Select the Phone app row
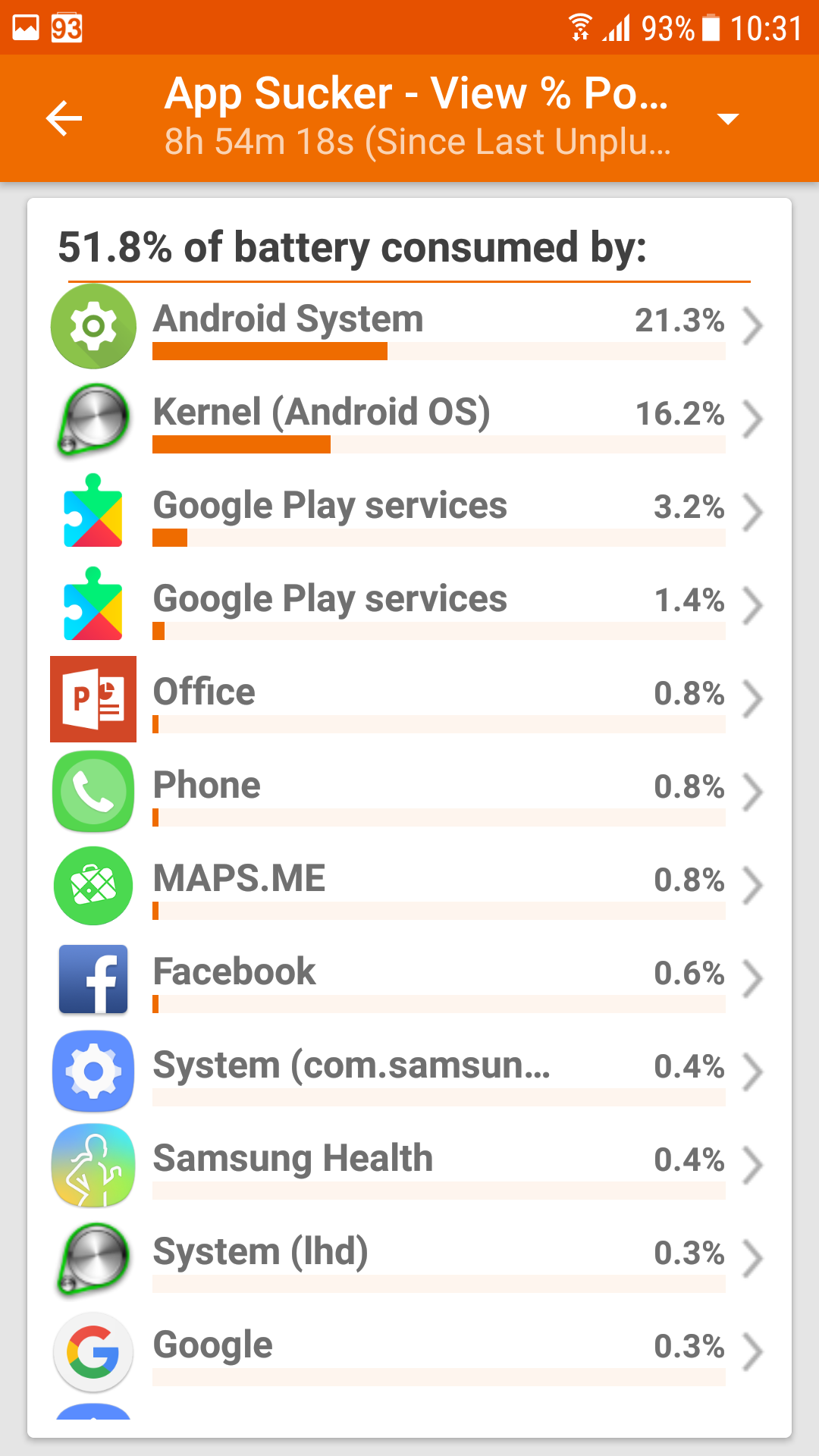819x1456 pixels. 409,792
